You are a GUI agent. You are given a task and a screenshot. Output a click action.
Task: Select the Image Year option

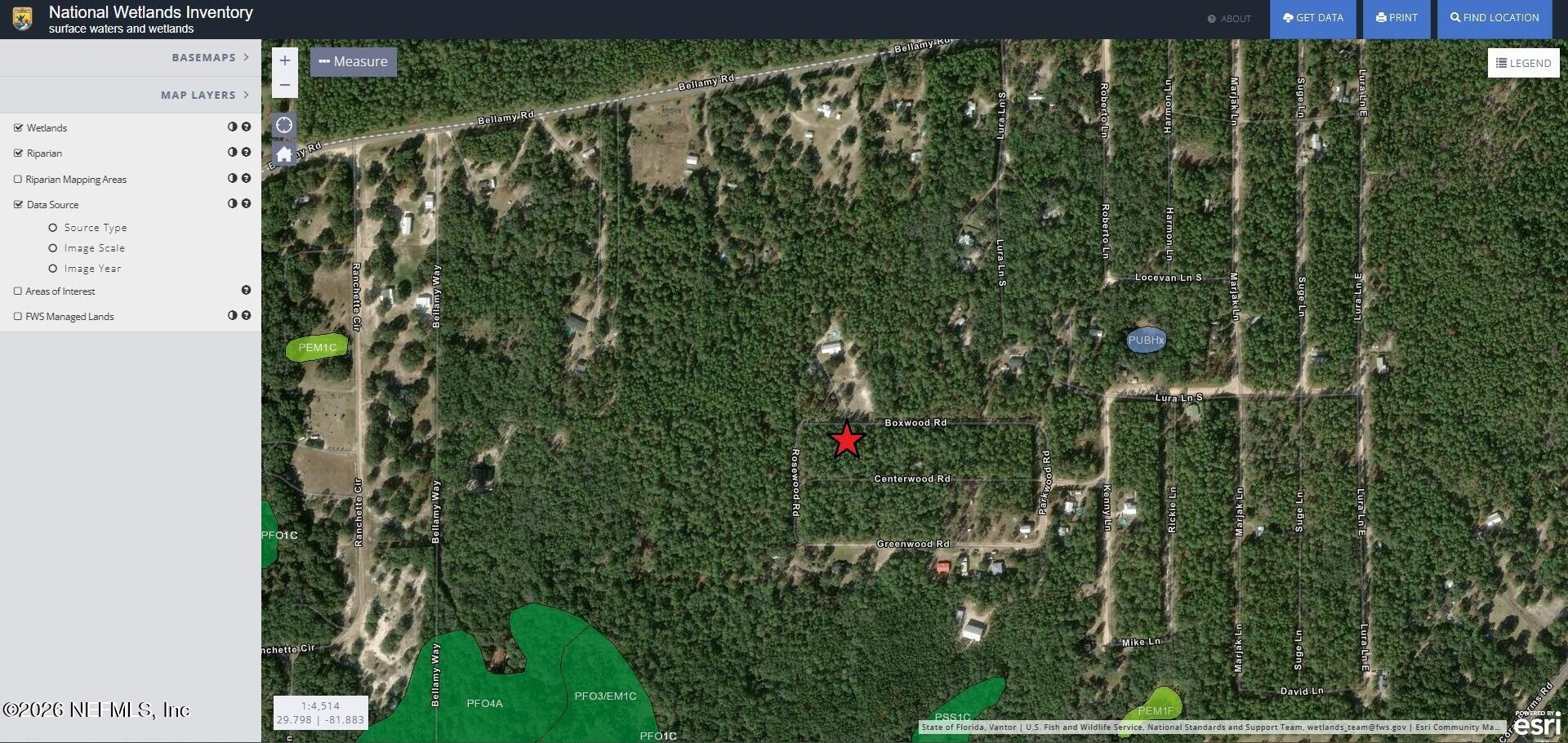tap(53, 269)
